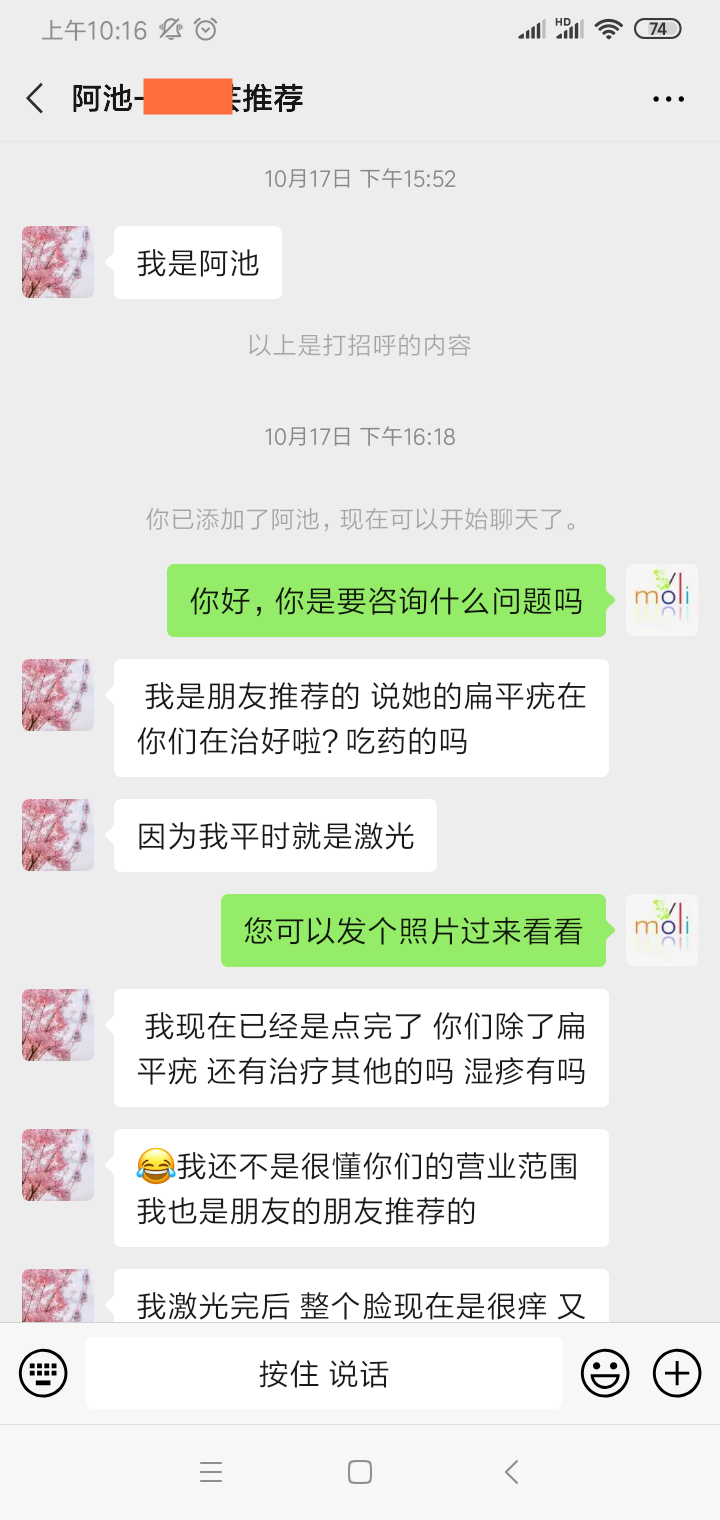The image size is (720, 1520).
Task: Tap your own moli avatar beside 照片 message
Action: (x=661, y=929)
